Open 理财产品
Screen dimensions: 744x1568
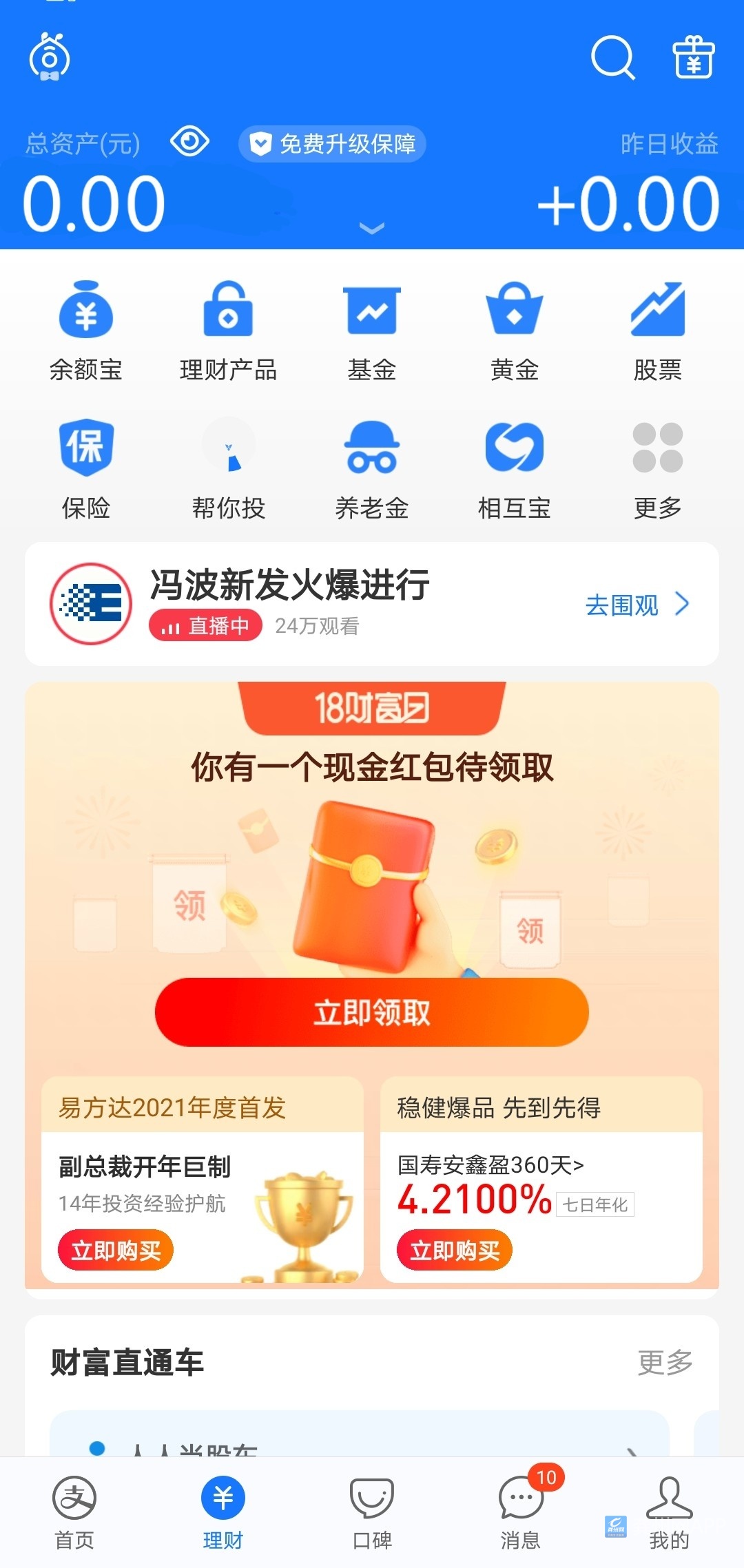point(228,331)
